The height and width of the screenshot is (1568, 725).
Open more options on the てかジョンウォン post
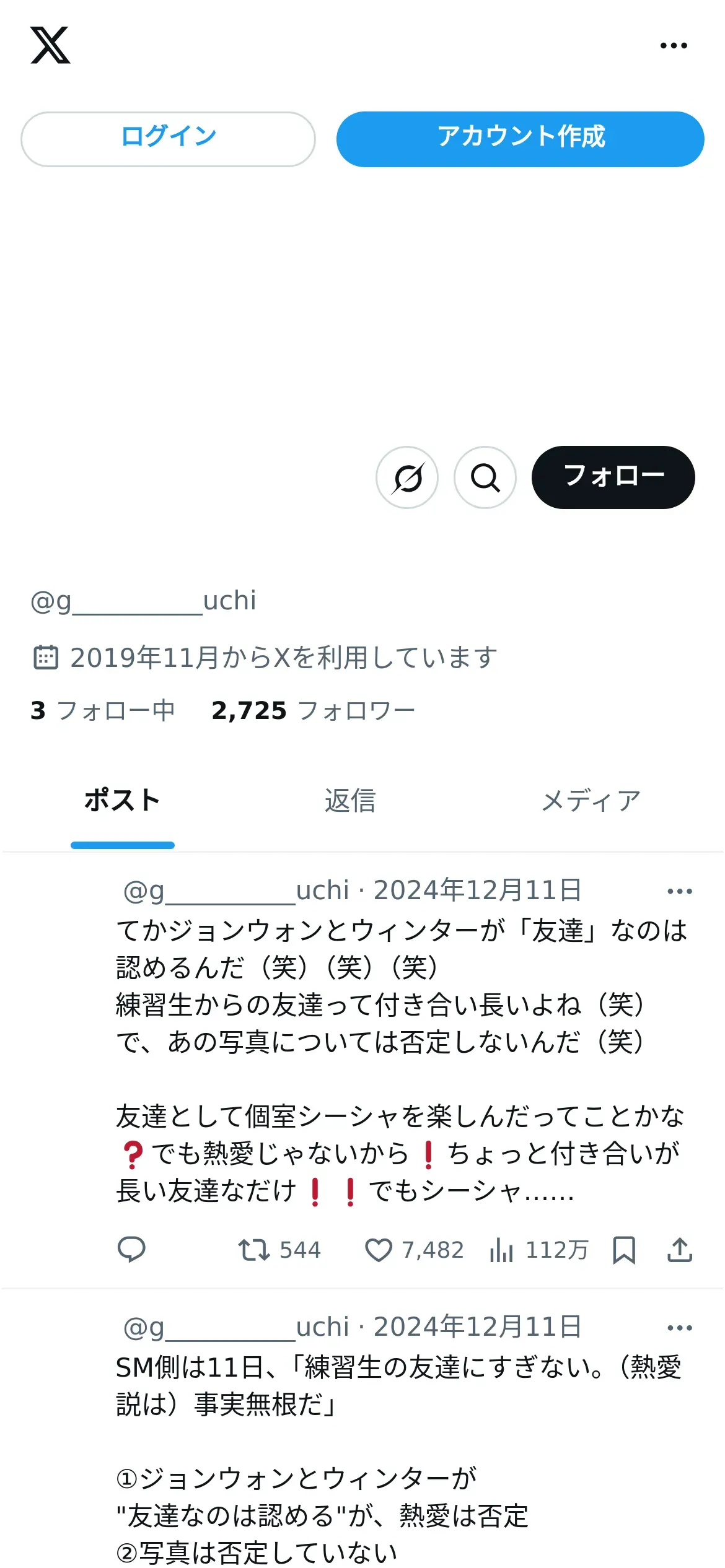(x=679, y=891)
